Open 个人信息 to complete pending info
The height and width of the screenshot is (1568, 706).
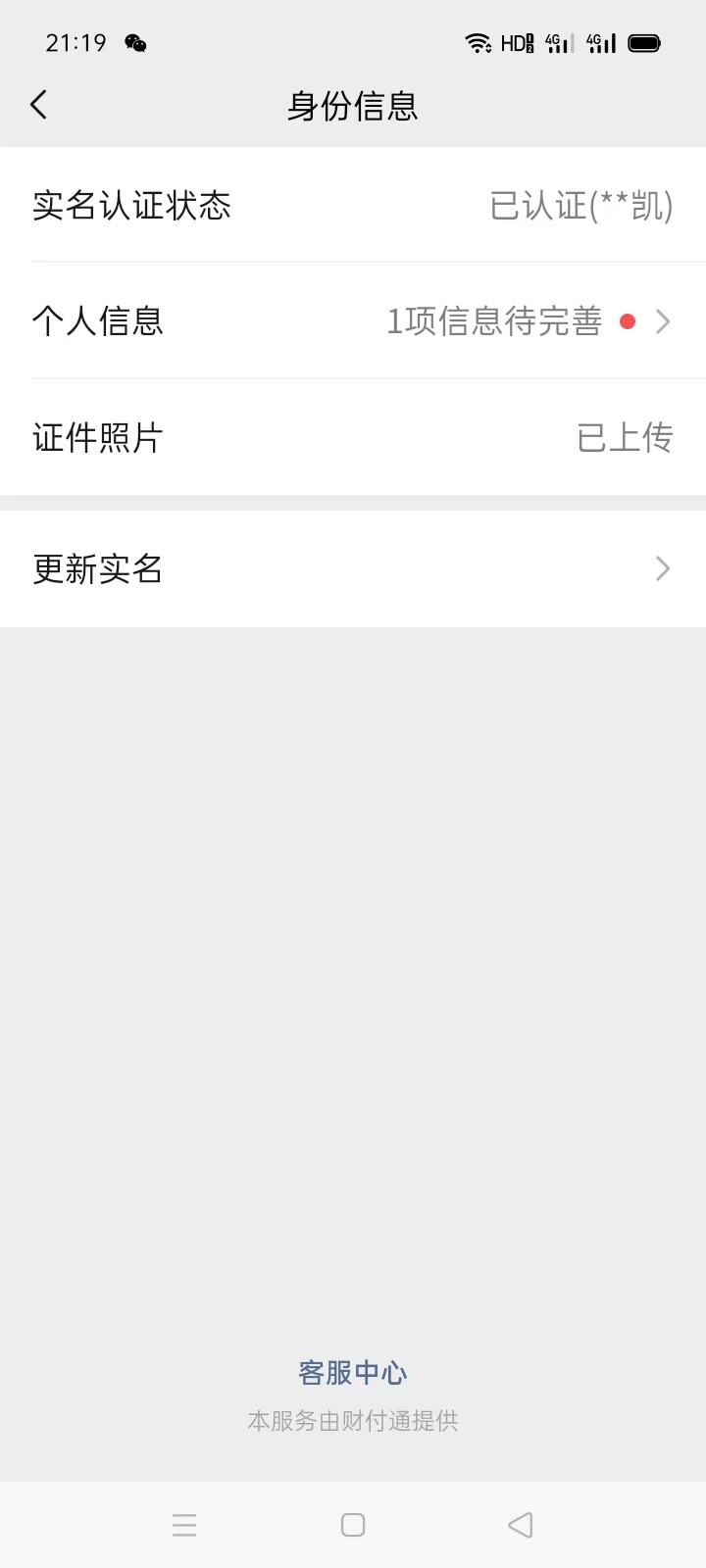tap(353, 321)
